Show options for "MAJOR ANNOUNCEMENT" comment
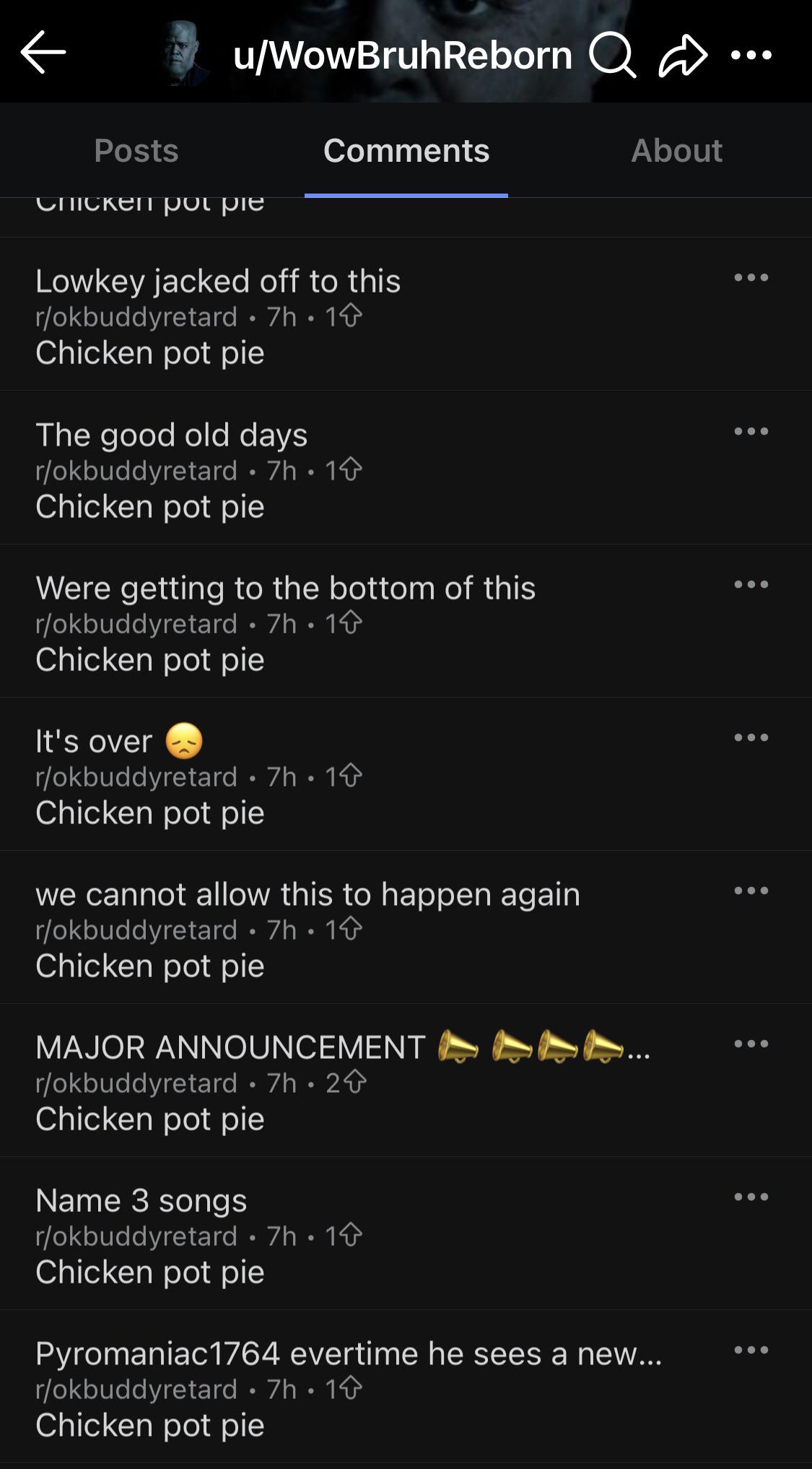 (751, 1044)
